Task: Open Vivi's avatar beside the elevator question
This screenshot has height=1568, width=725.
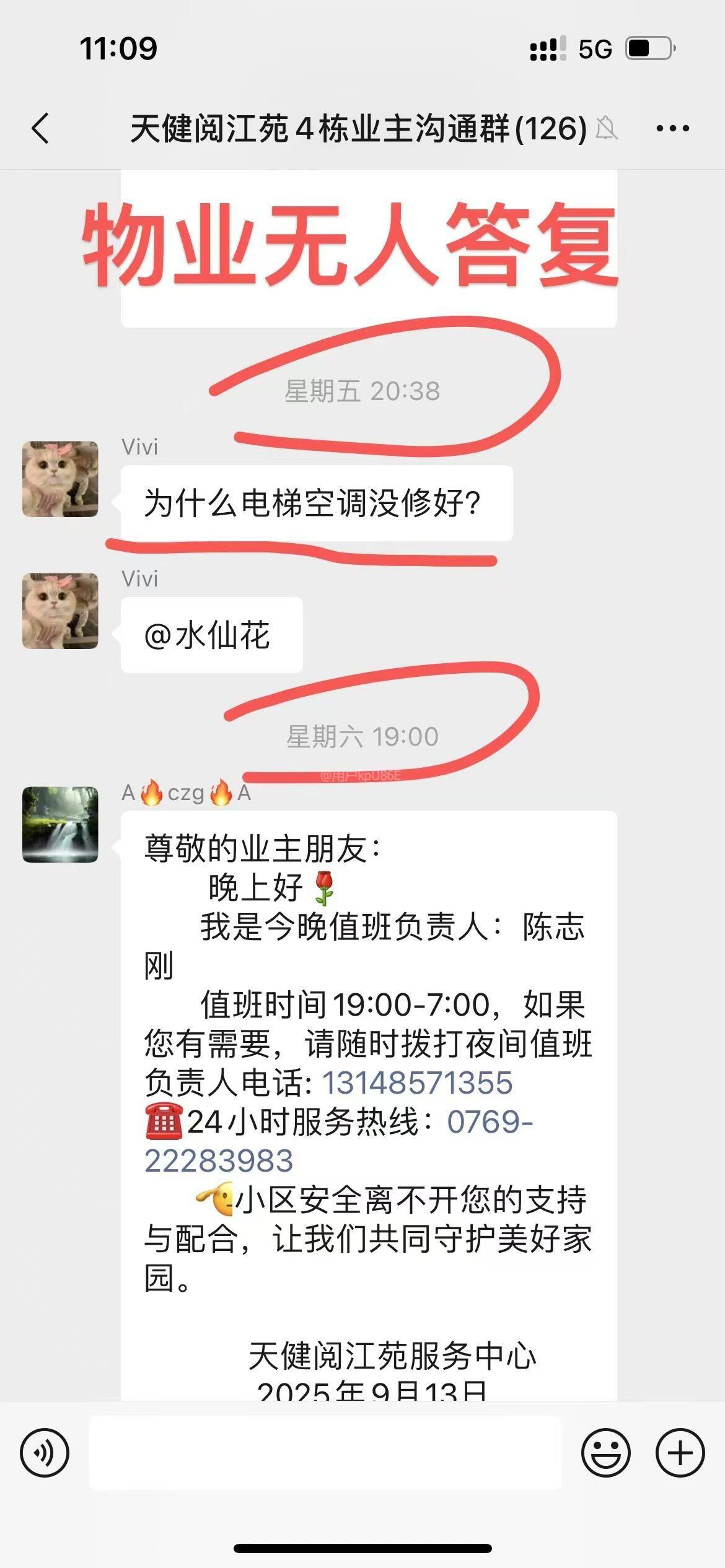Action: 60,479
